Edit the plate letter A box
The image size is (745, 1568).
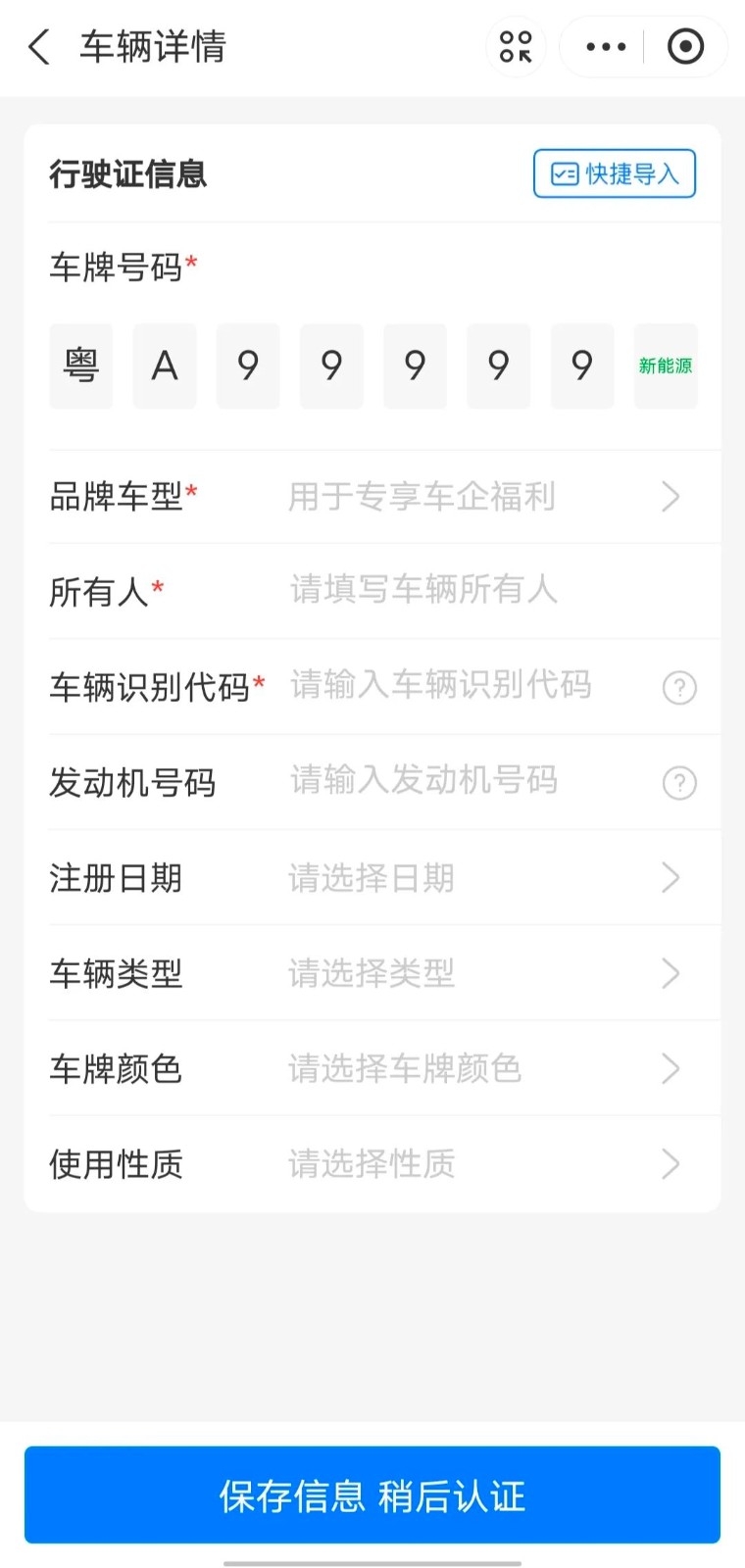click(x=165, y=366)
